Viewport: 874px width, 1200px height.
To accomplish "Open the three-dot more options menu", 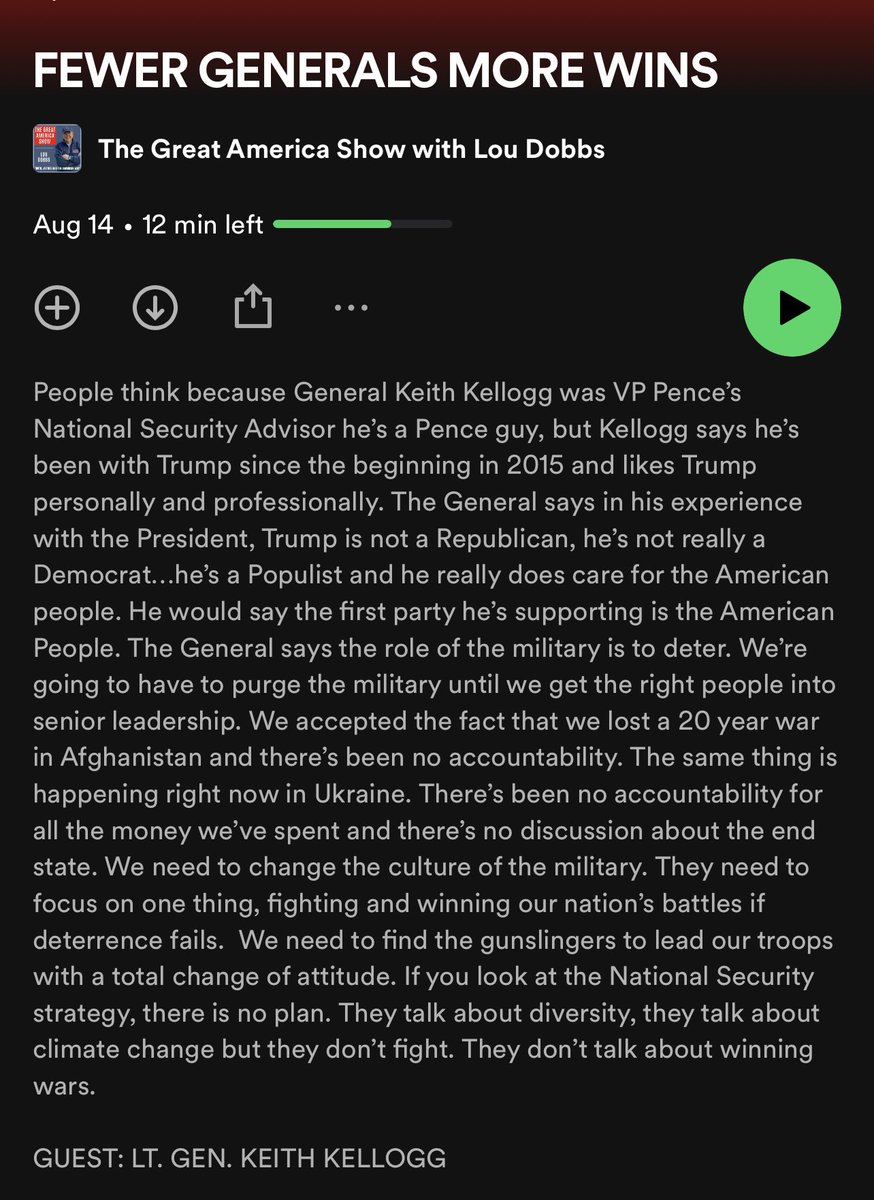I will [351, 308].
